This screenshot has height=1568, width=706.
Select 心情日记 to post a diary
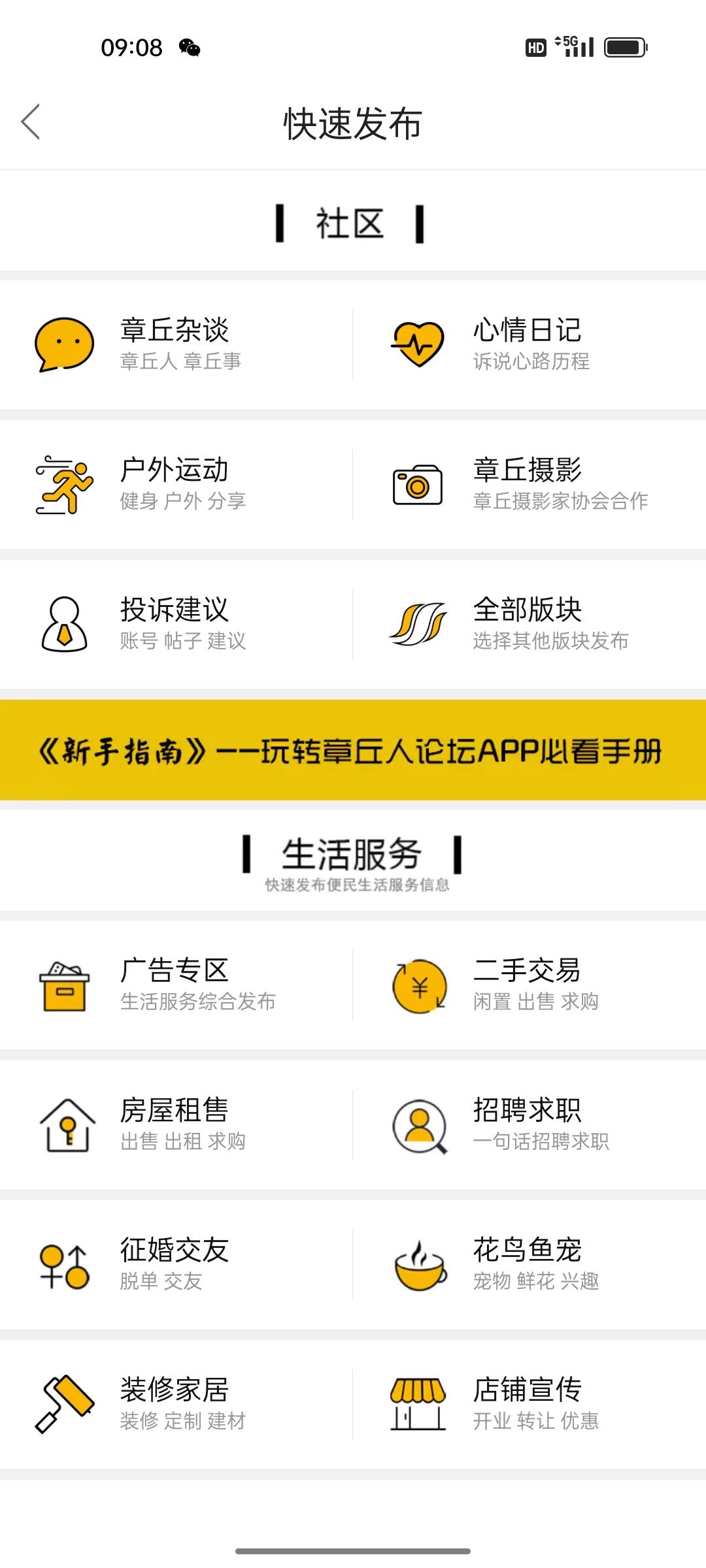tap(529, 345)
